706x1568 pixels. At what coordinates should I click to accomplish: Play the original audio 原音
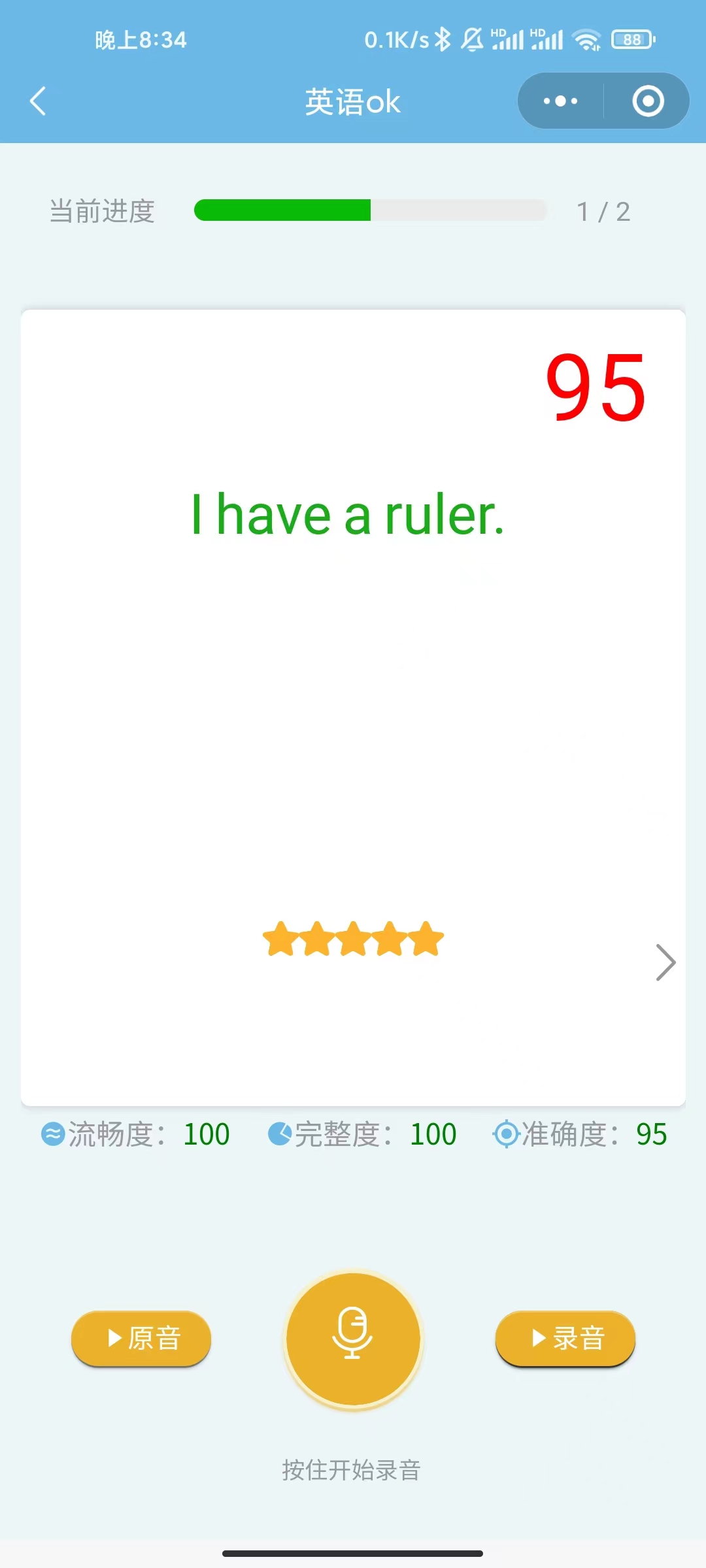pos(141,1338)
